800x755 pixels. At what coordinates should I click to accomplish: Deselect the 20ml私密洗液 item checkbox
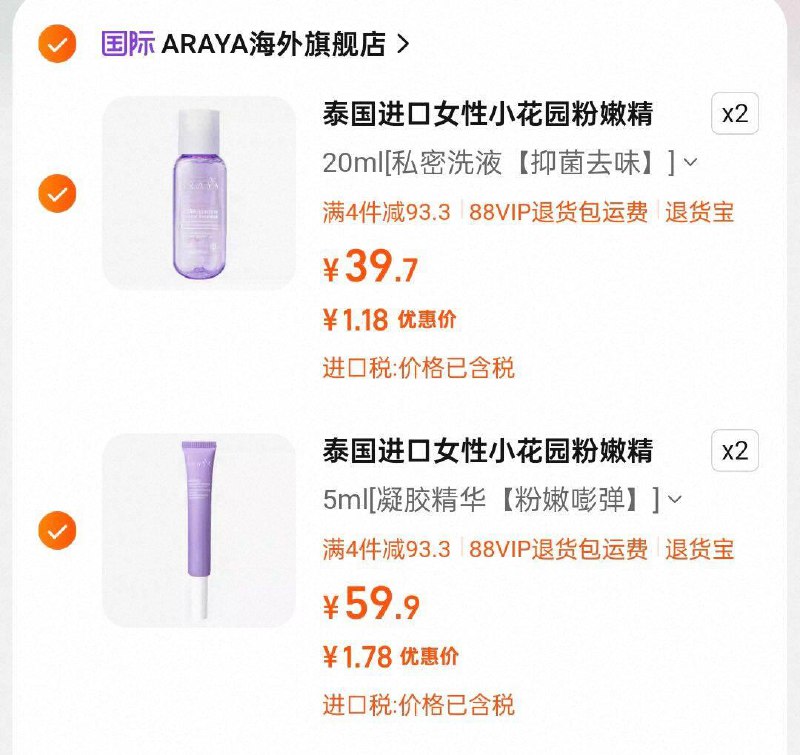coord(57,193)
